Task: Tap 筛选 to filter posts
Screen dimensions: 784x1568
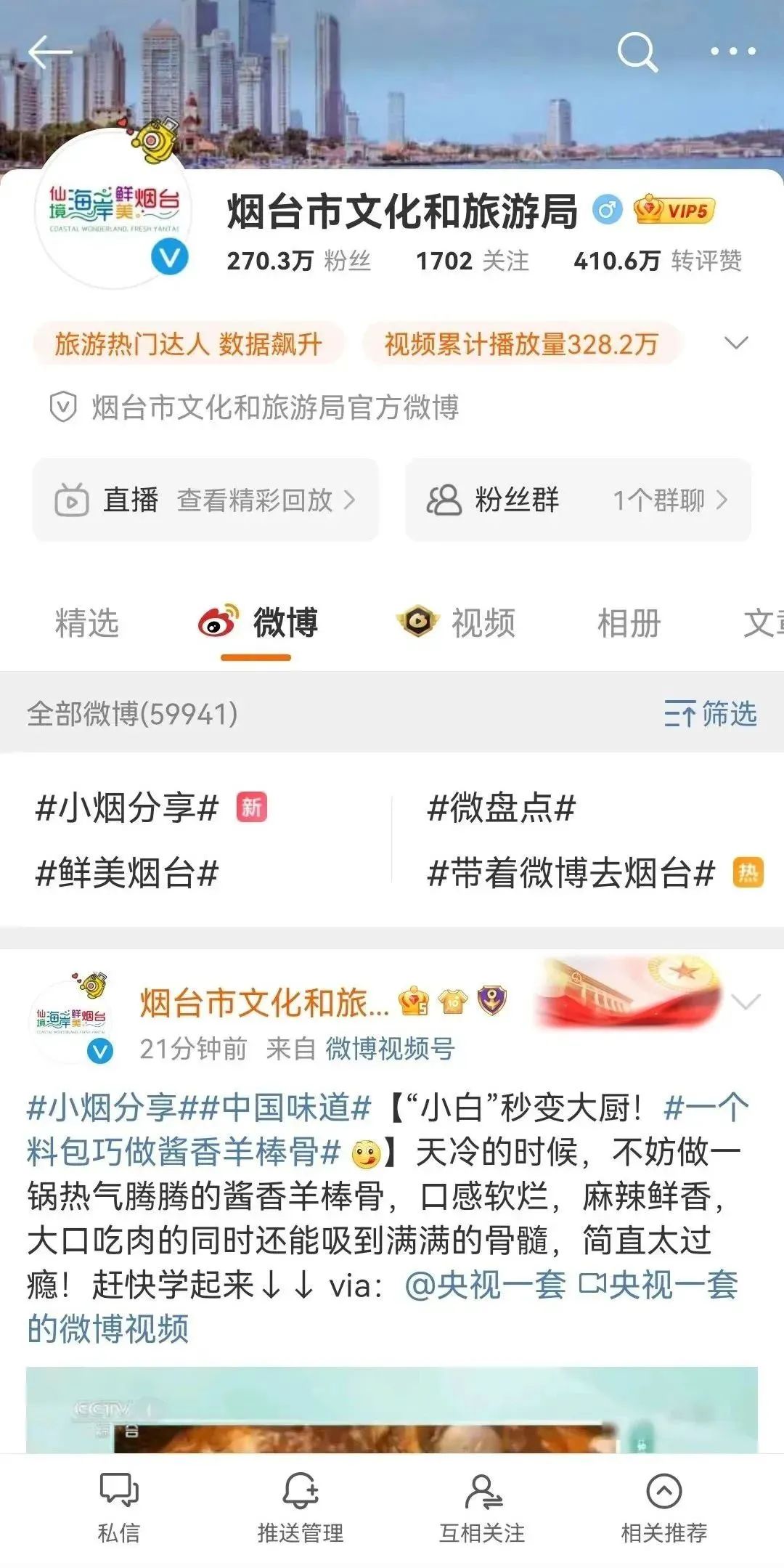Action: point(711,713)
